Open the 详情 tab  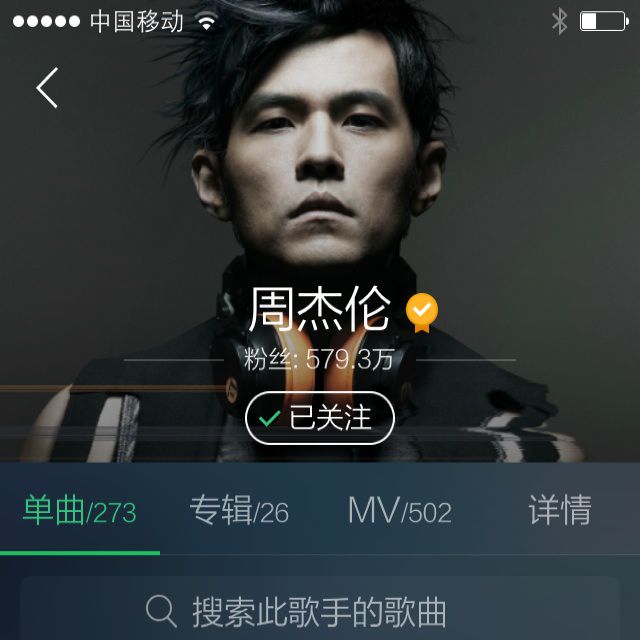559,511
